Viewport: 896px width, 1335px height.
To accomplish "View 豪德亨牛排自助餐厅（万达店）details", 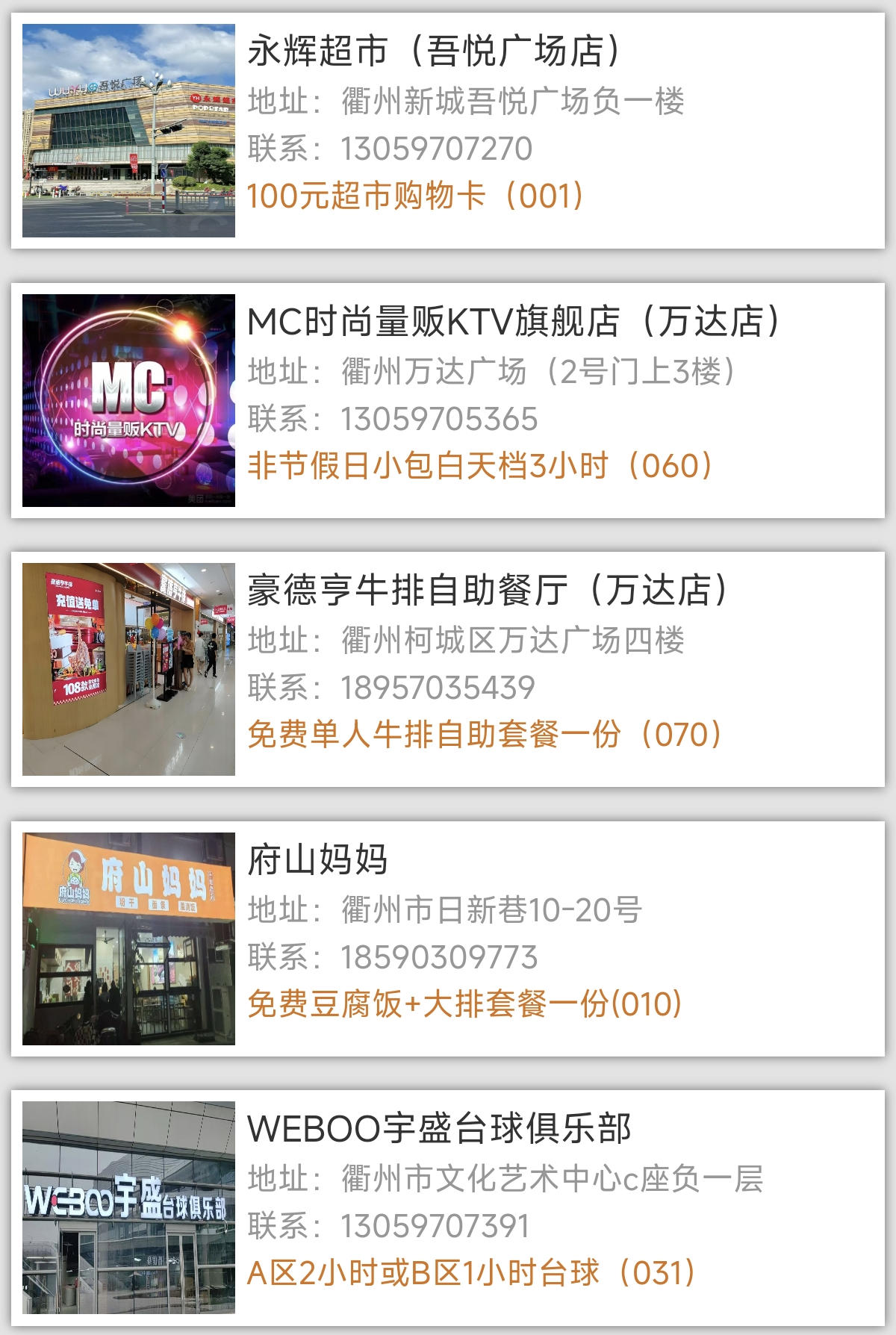I will click(x=448, y=669).
